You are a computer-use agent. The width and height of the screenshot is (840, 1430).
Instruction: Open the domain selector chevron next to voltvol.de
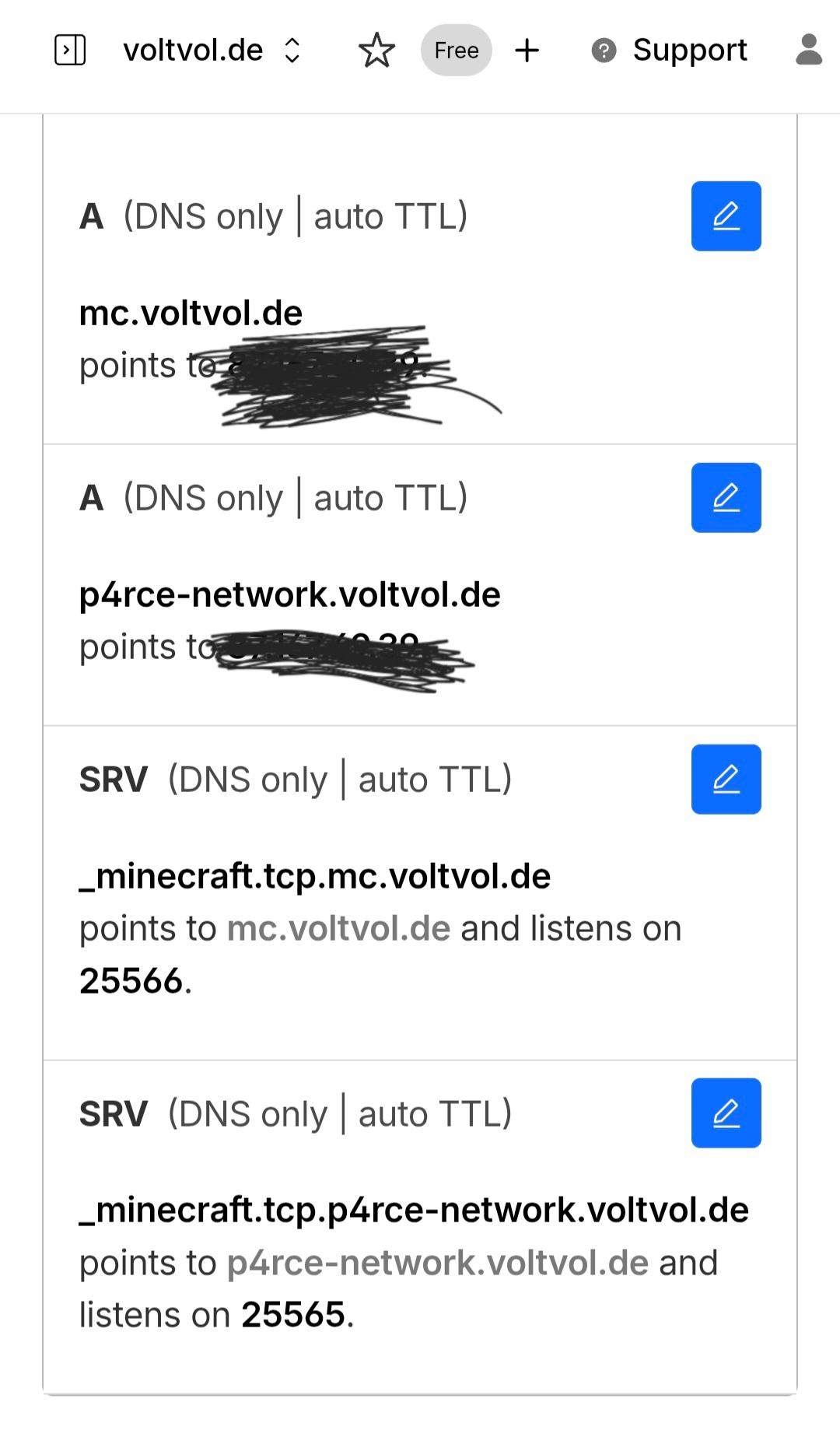291,50
